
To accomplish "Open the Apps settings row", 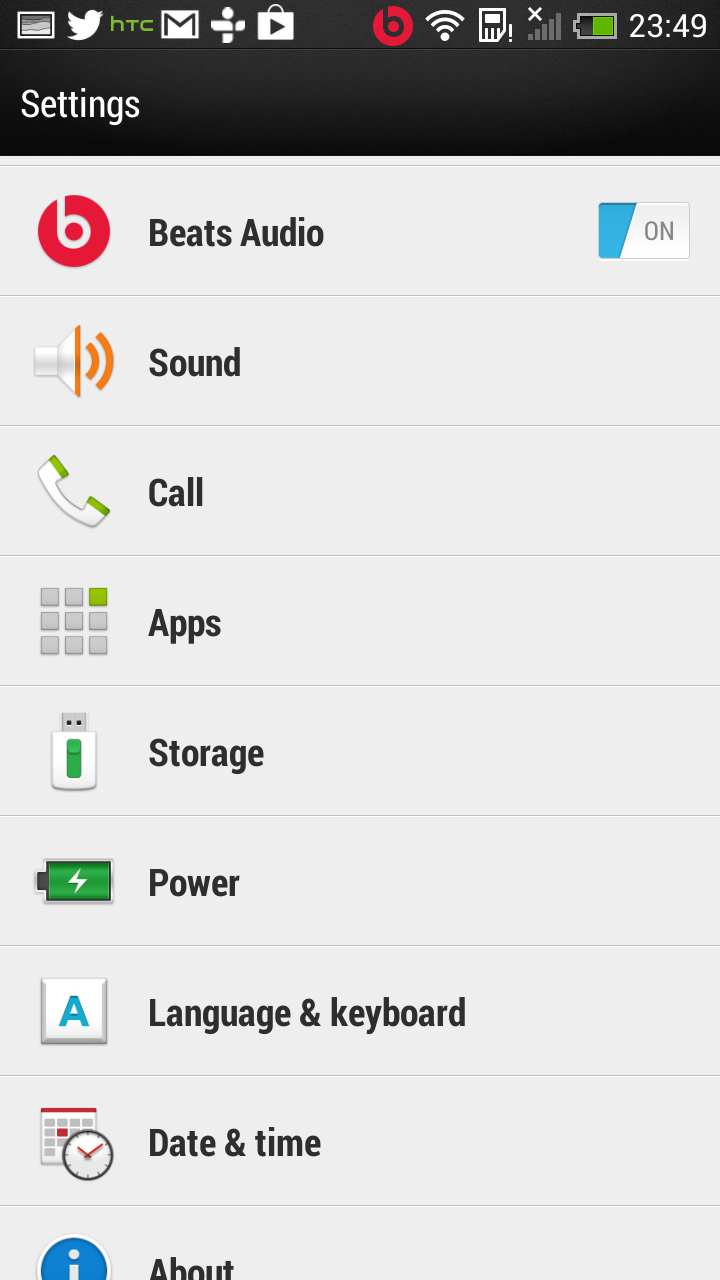I will pos(360,621).
